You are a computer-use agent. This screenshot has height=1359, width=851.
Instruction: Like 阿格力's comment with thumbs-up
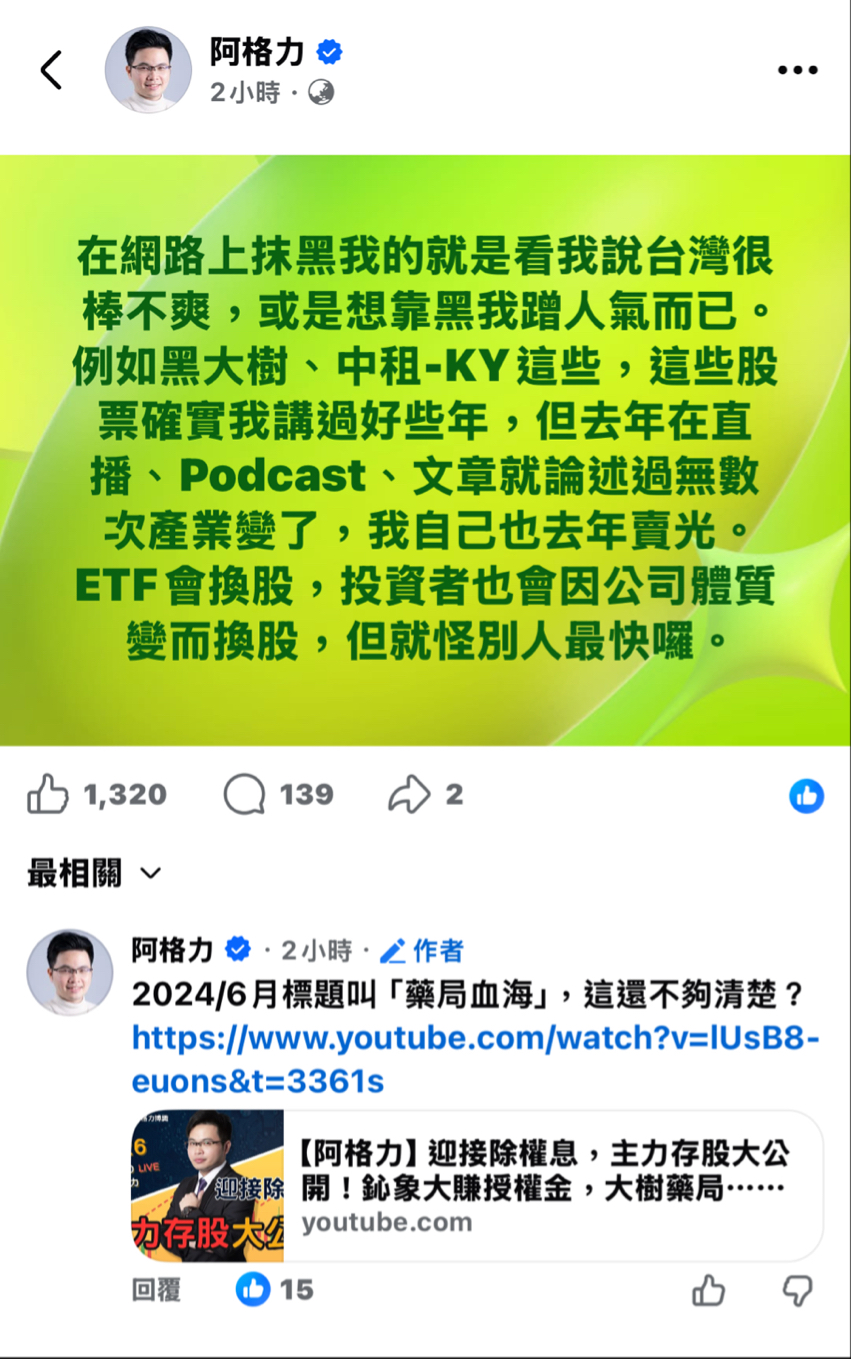pyautogui.click(x=708, y=1290)
